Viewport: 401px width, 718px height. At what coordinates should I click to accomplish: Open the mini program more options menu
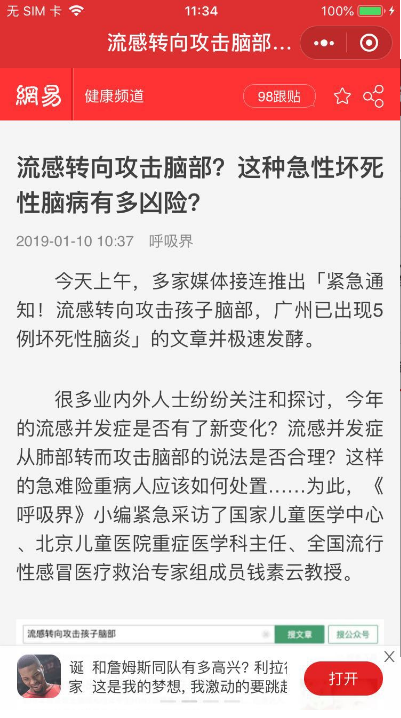(324, 43)
